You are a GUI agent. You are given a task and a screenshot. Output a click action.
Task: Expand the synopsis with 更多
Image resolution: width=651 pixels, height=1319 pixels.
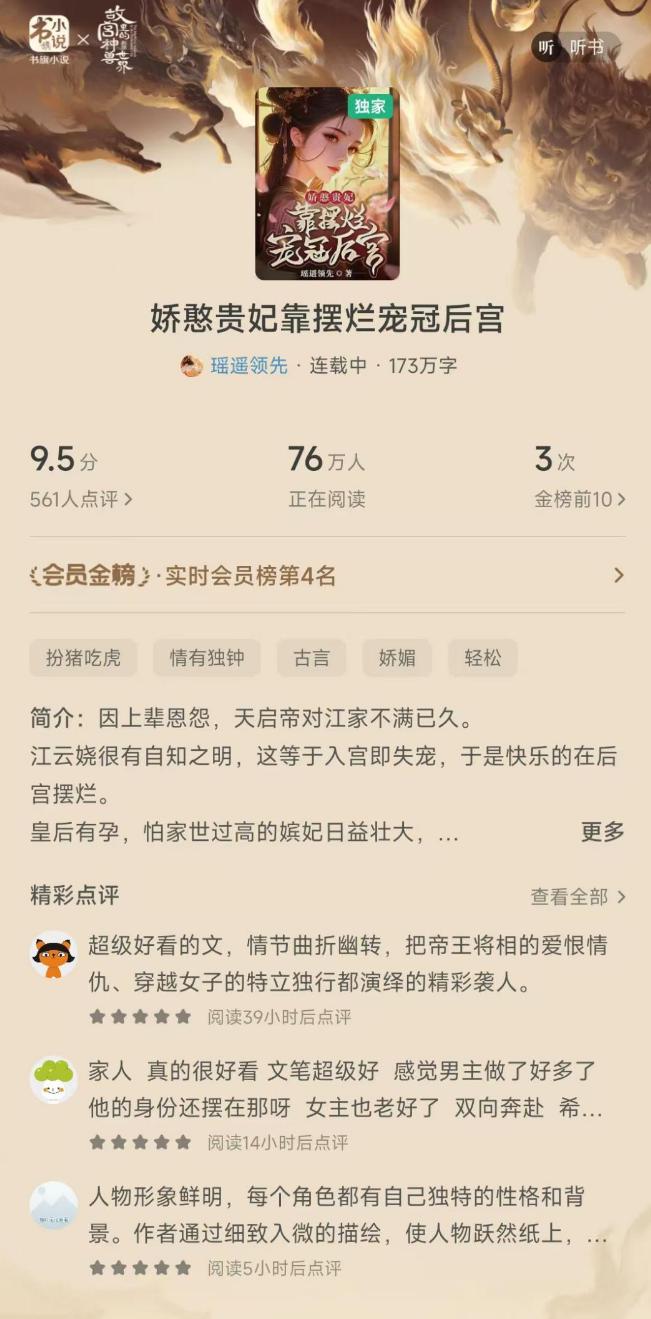tap(602, 832)
